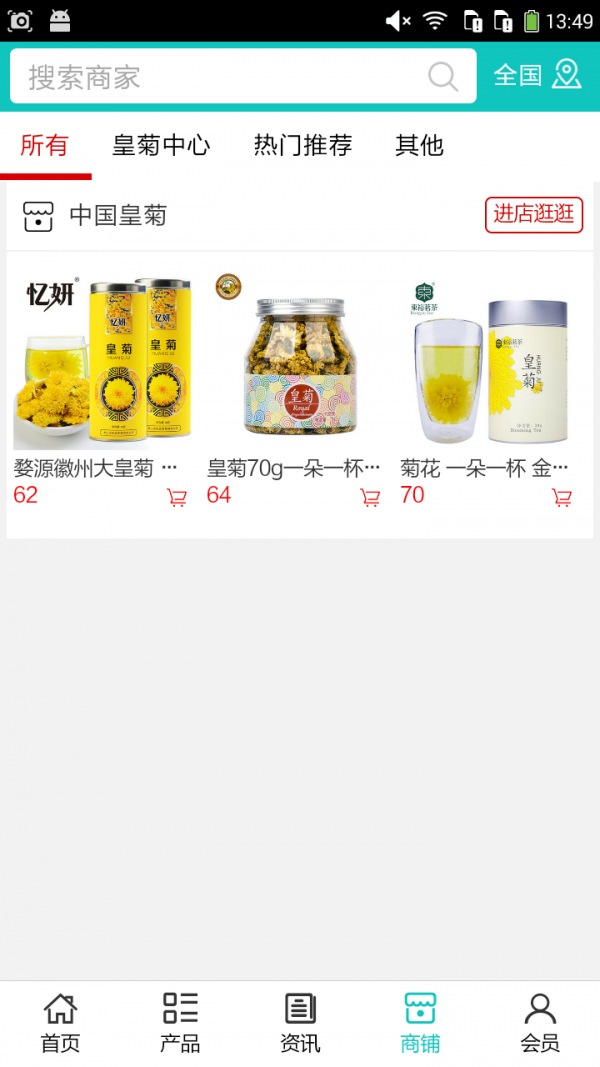The height and width of the screenshot is (1067, 600).
Task: Add the 70 yuan product to cart
Action: 562,497
